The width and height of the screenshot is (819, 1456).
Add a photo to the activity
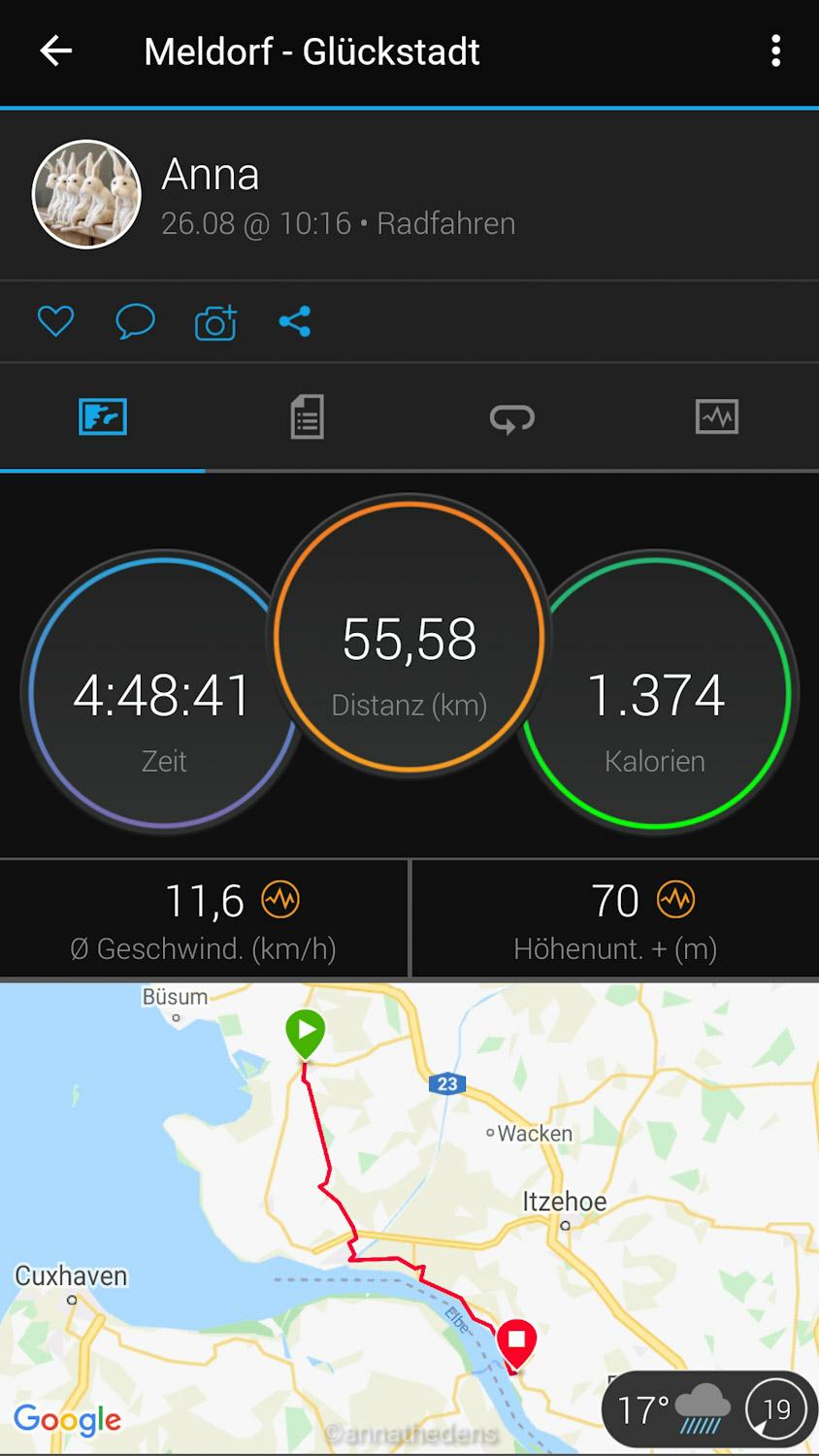[x=215, y=322]
